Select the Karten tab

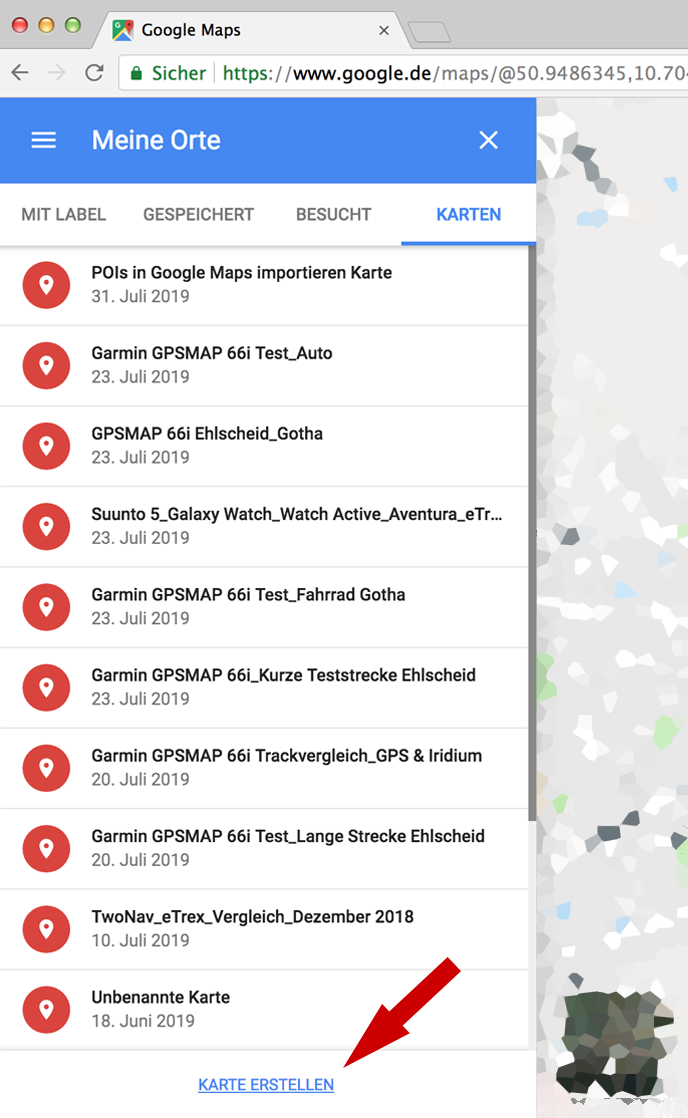pyautogui.click(x=468, y=214)
